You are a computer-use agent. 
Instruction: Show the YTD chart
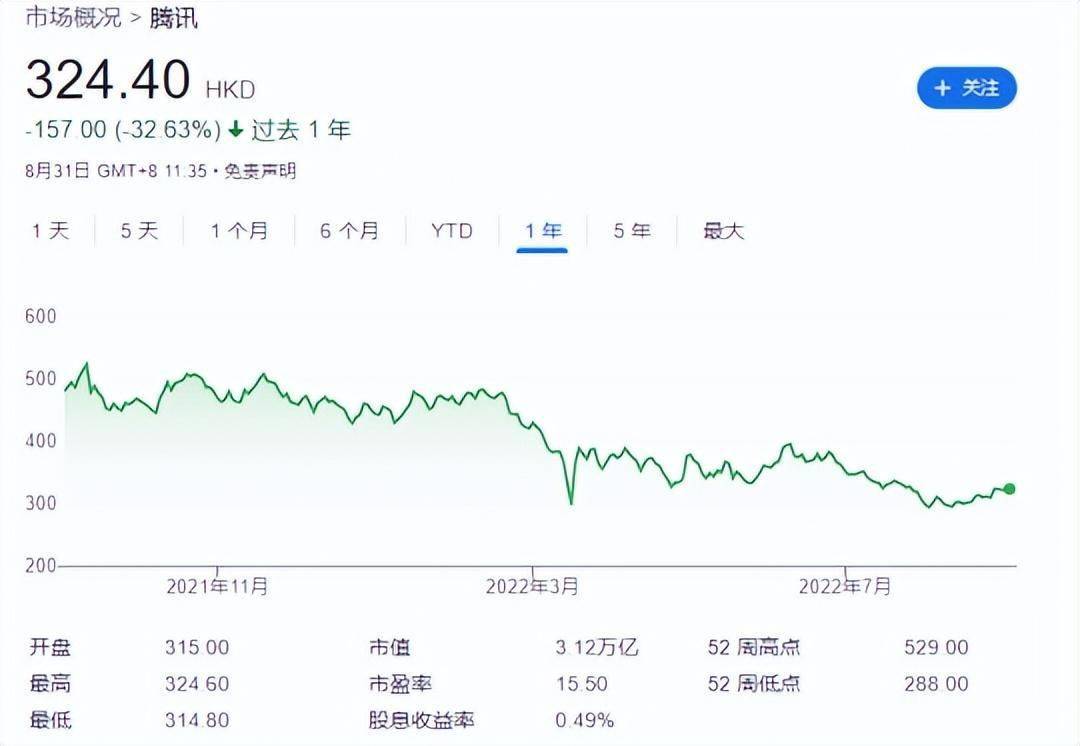(x=452, y=231)
